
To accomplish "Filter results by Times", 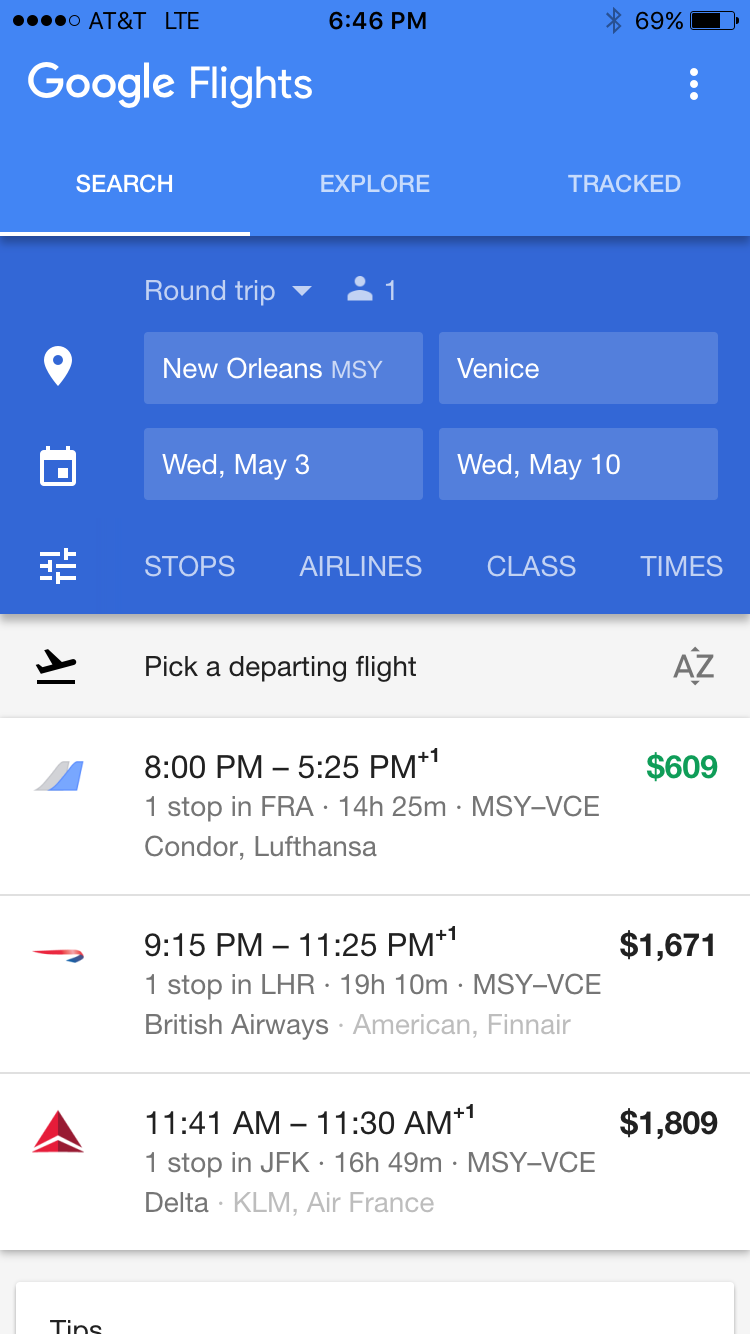I will click(x=681, y=566).
